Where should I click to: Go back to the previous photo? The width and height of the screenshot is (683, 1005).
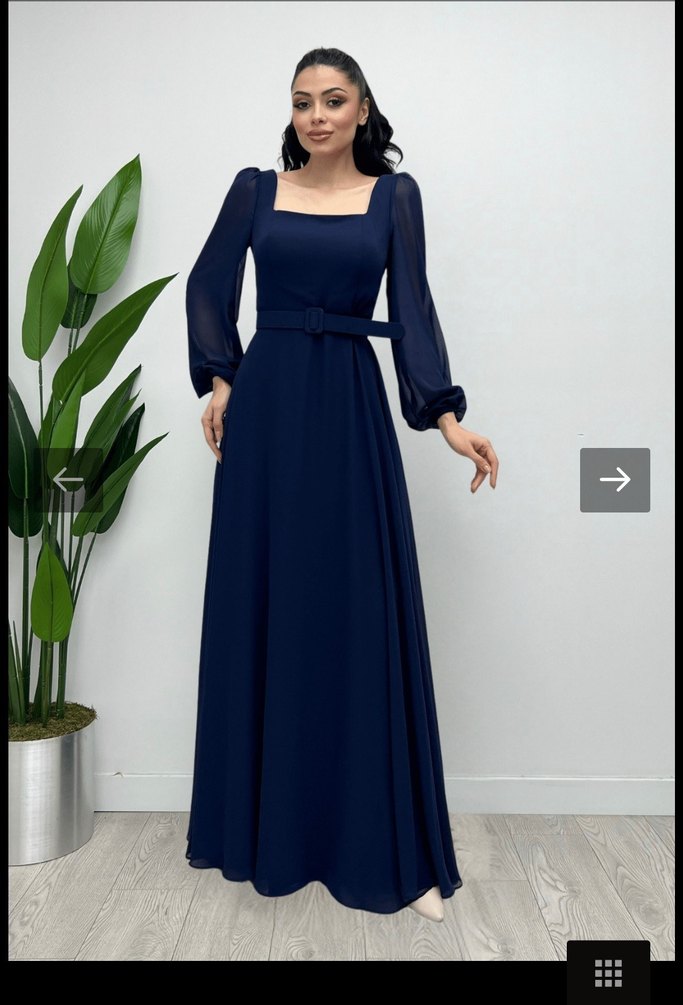[x=68, y=481]
